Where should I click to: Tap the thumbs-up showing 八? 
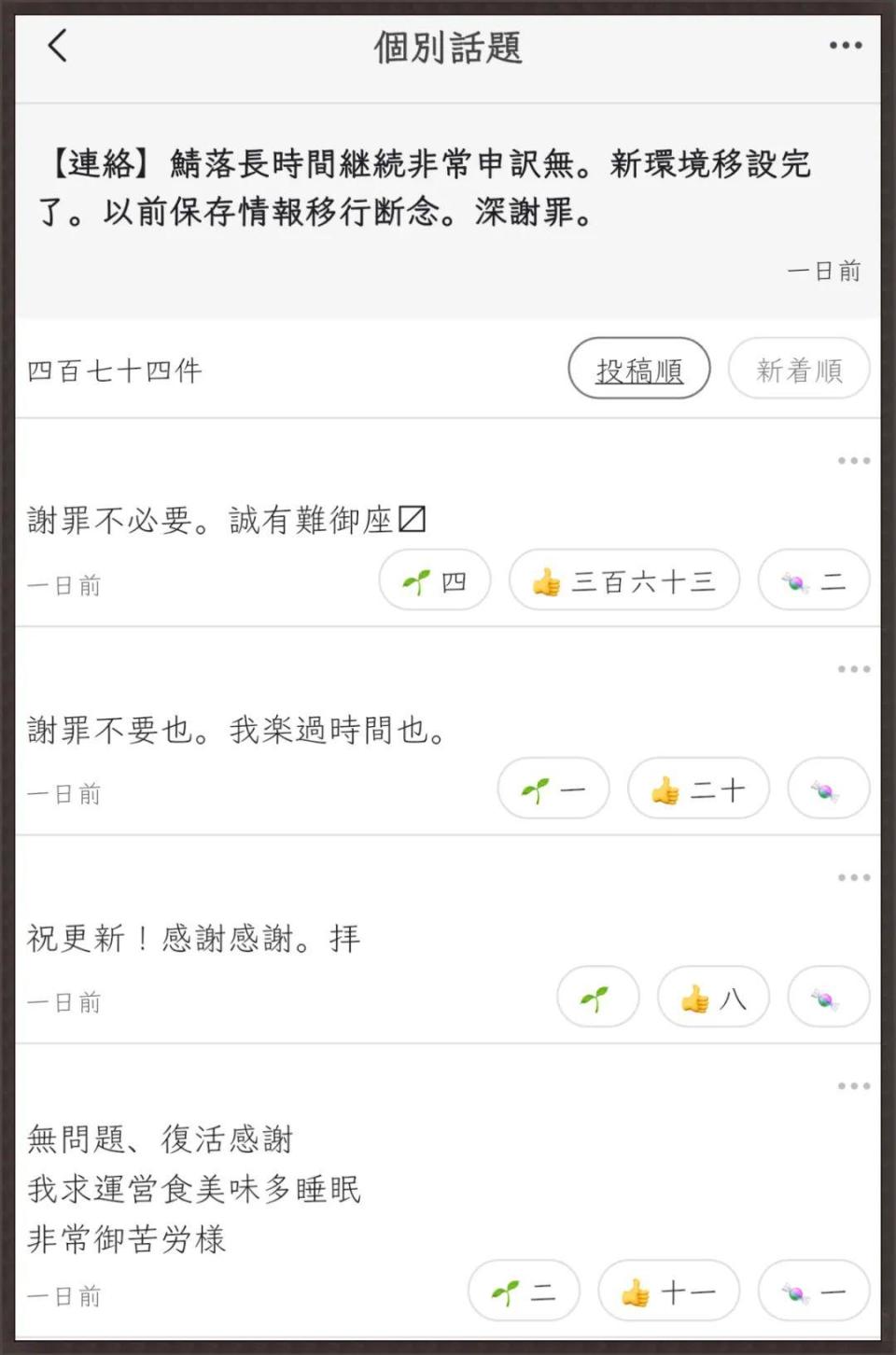pos(713,997)
